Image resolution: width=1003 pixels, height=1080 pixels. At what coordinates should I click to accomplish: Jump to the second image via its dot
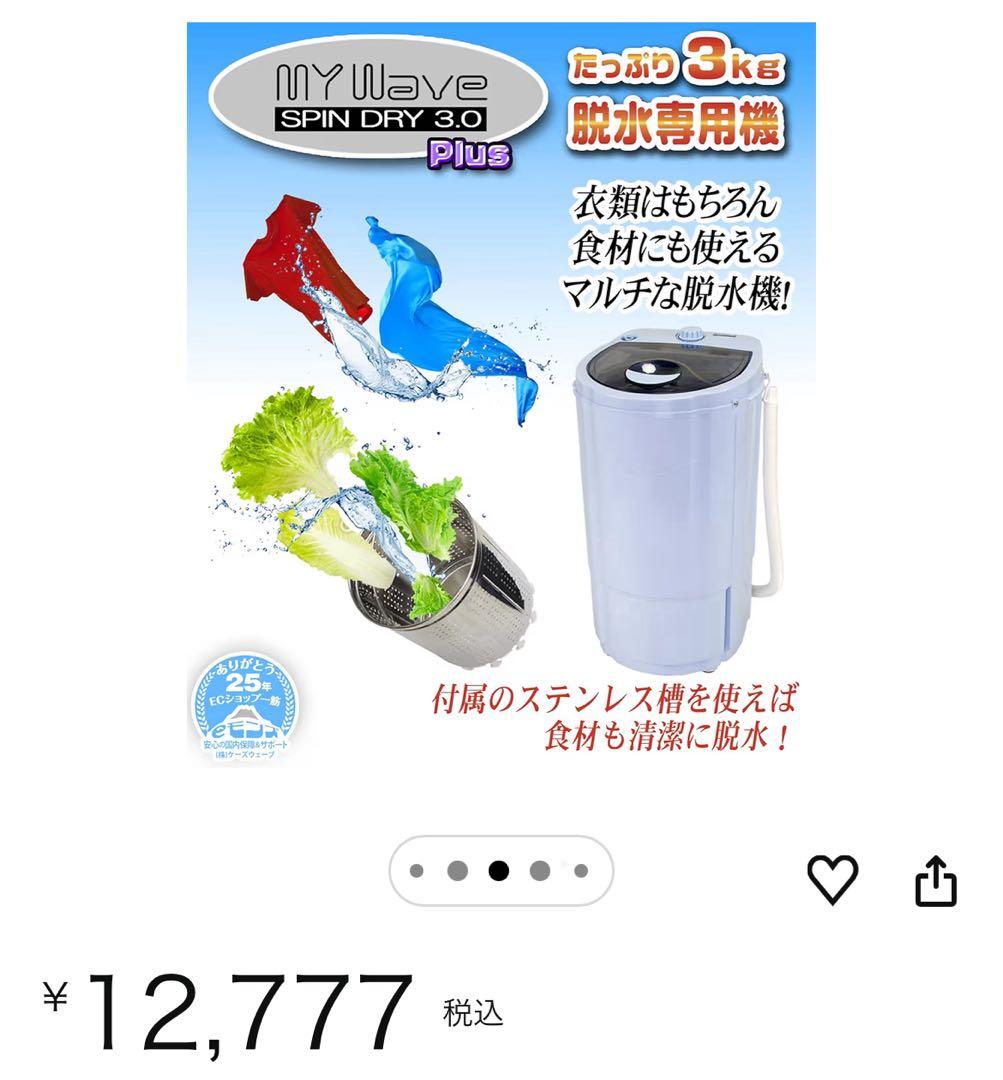[x=456, y=871]
